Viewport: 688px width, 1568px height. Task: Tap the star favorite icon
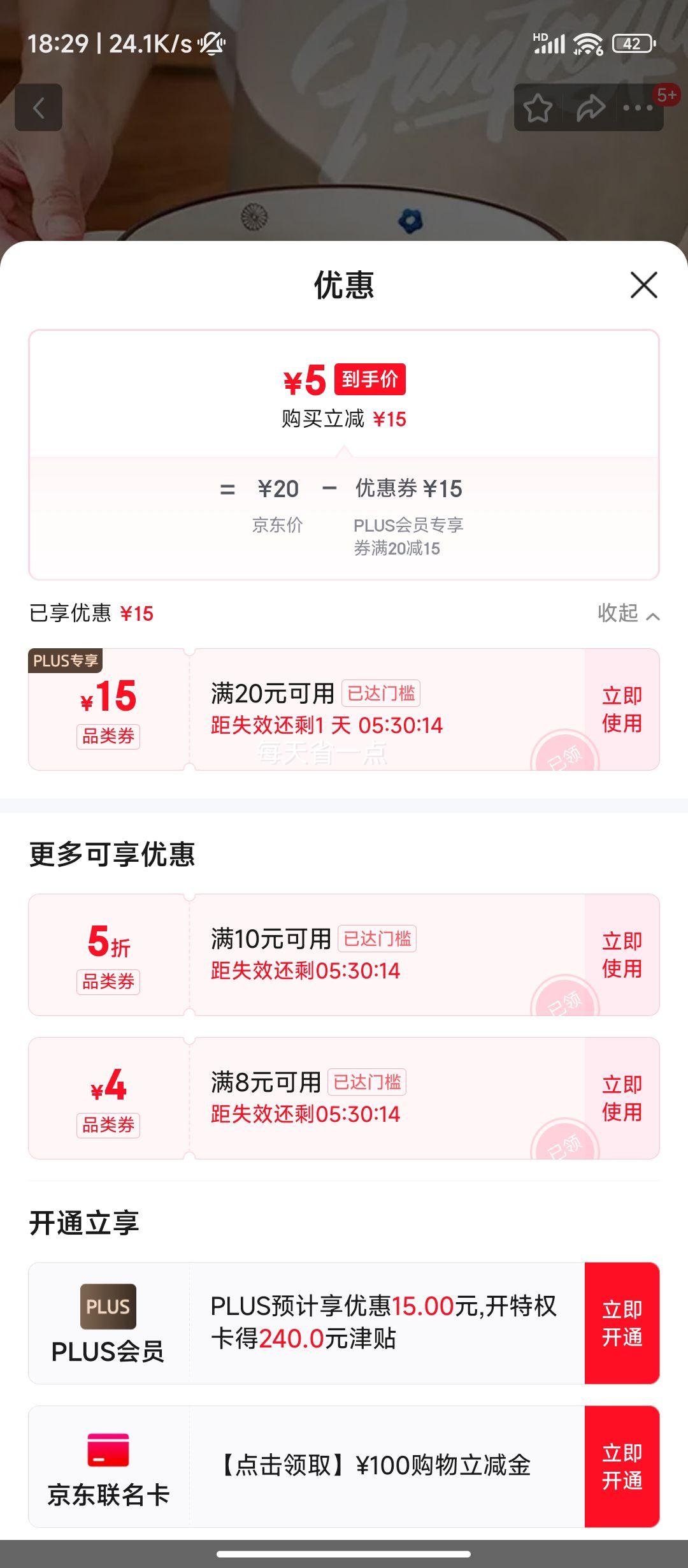[x=537, y=108]
